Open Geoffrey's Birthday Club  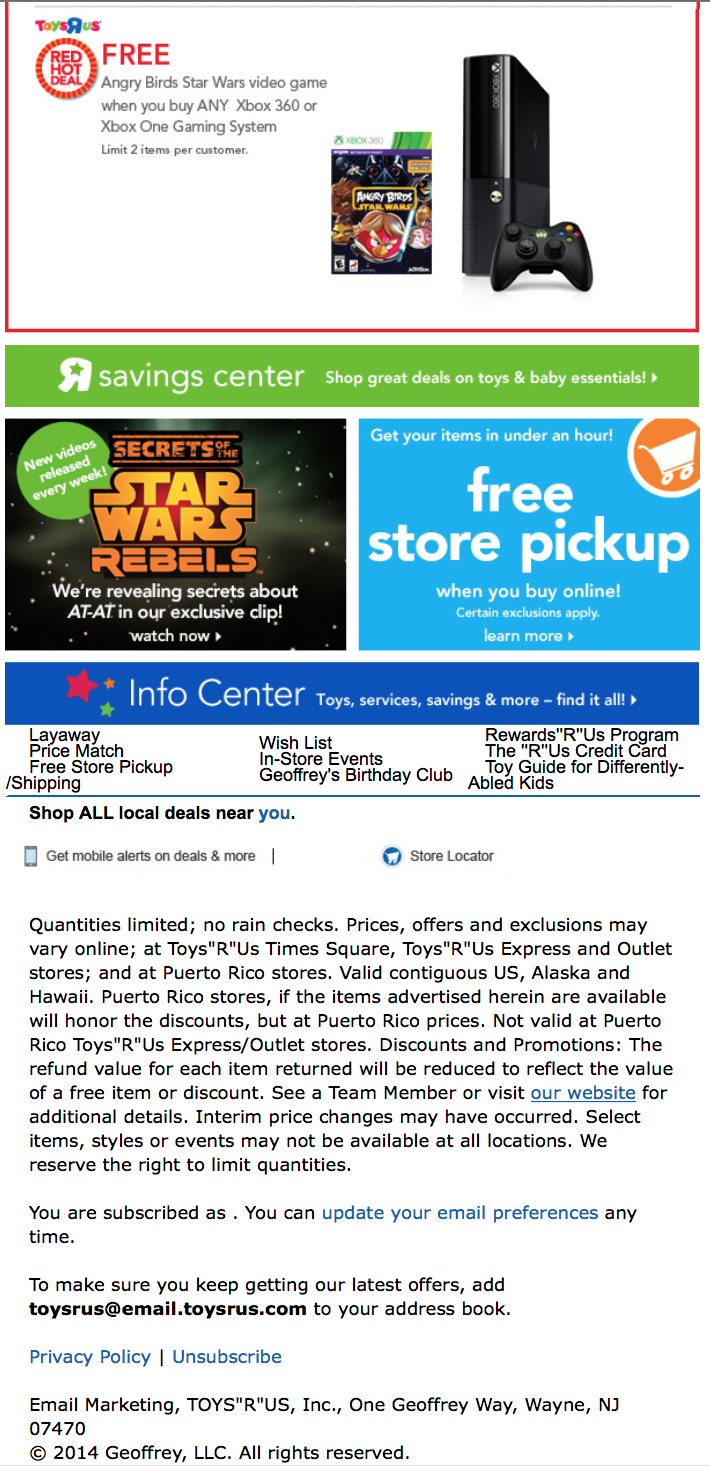pyautogui.click(x=355, y=775)
